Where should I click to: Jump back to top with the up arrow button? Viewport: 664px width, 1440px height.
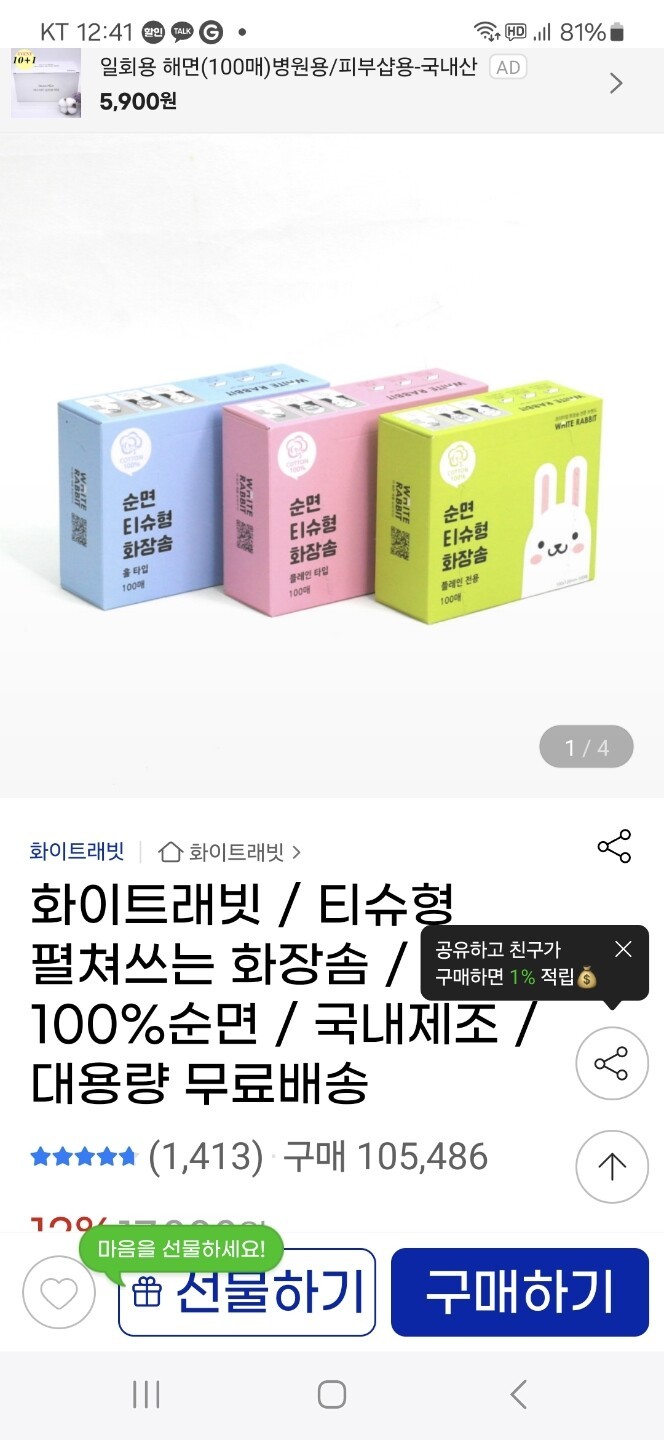pyautogui.click(x=612, y=1166)
